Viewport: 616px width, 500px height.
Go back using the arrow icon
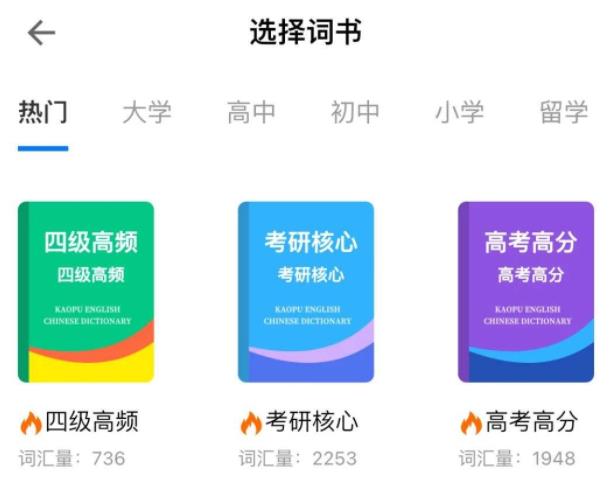point(41,33)
